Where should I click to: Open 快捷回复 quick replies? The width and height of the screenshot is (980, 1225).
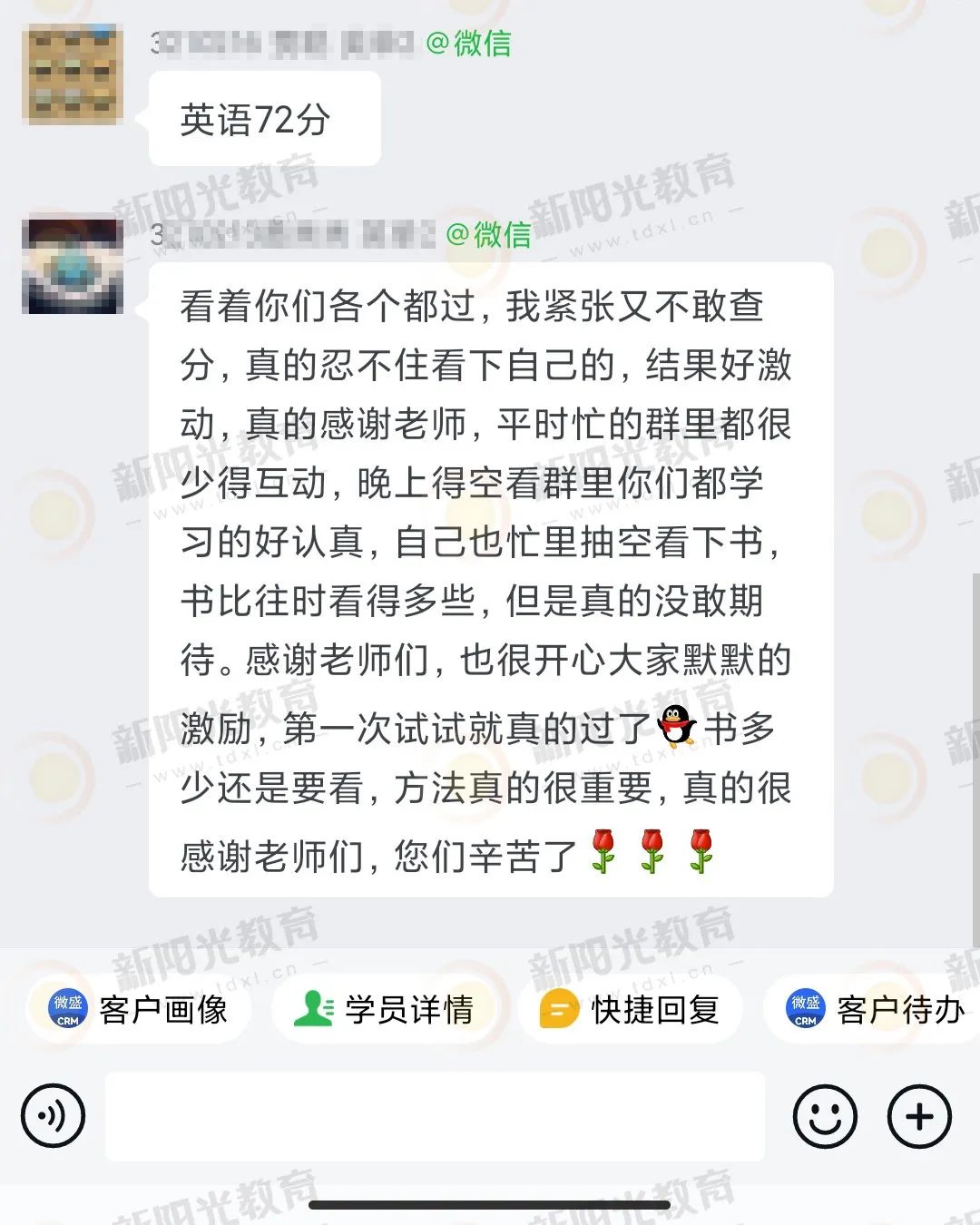[x=630, y=1009]
